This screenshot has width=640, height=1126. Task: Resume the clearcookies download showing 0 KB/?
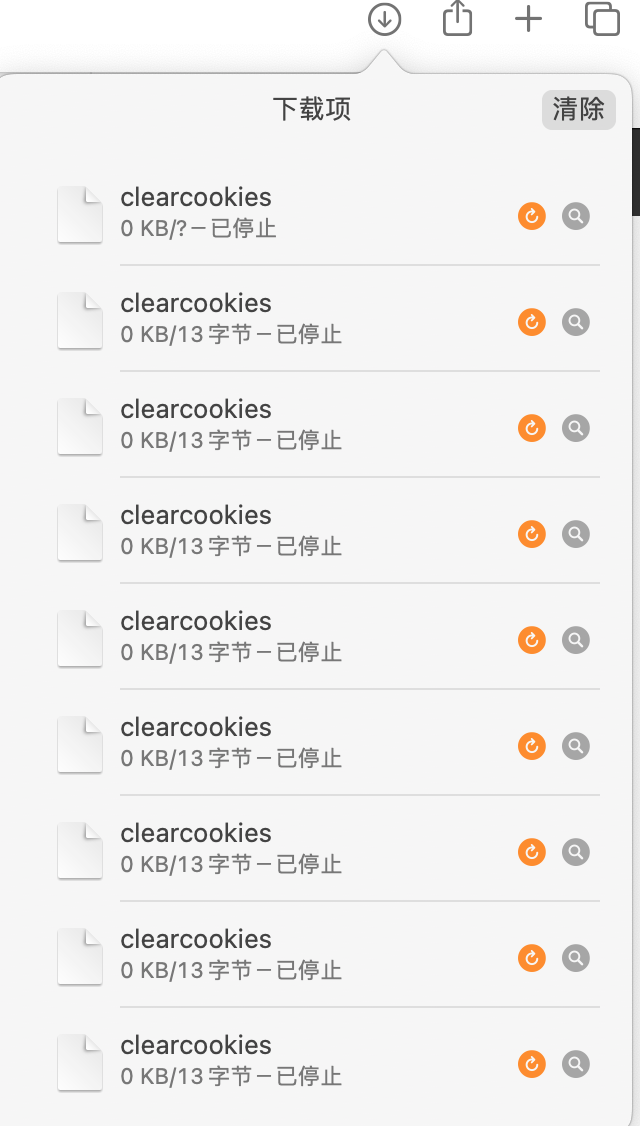[532, 216]
